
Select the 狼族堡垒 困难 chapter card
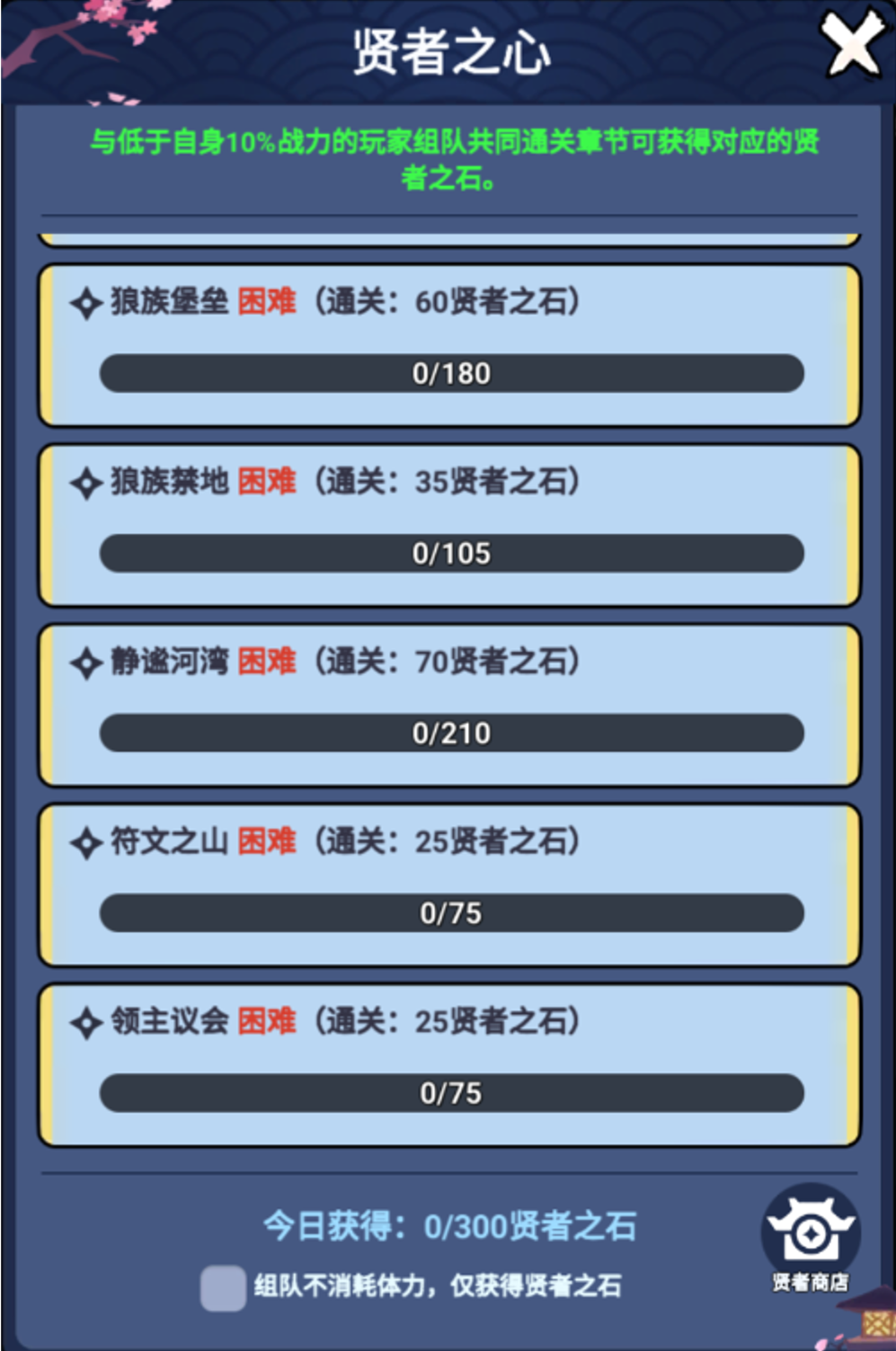click(449, 345)
